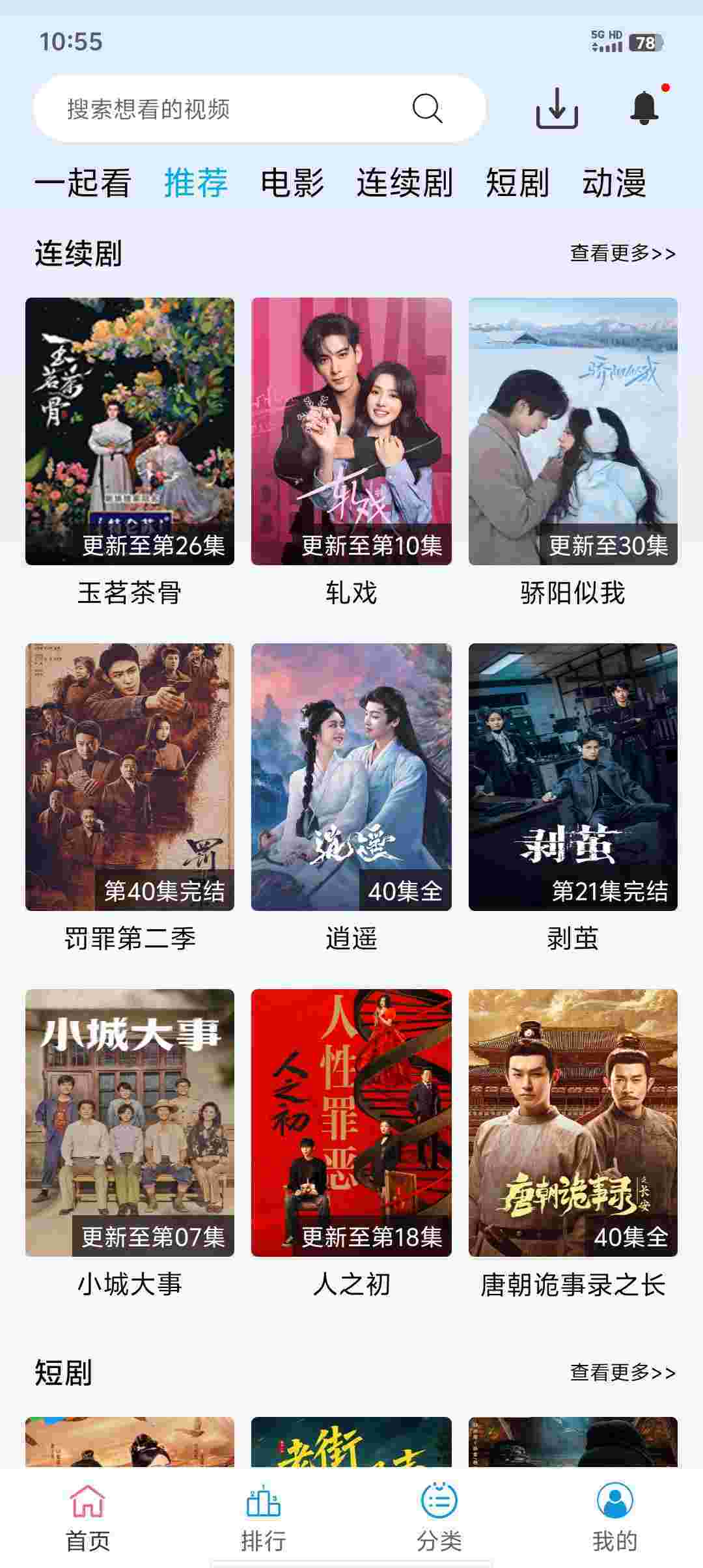Open the drama 逍遥

pyautogui.click(x=351, y=777)
